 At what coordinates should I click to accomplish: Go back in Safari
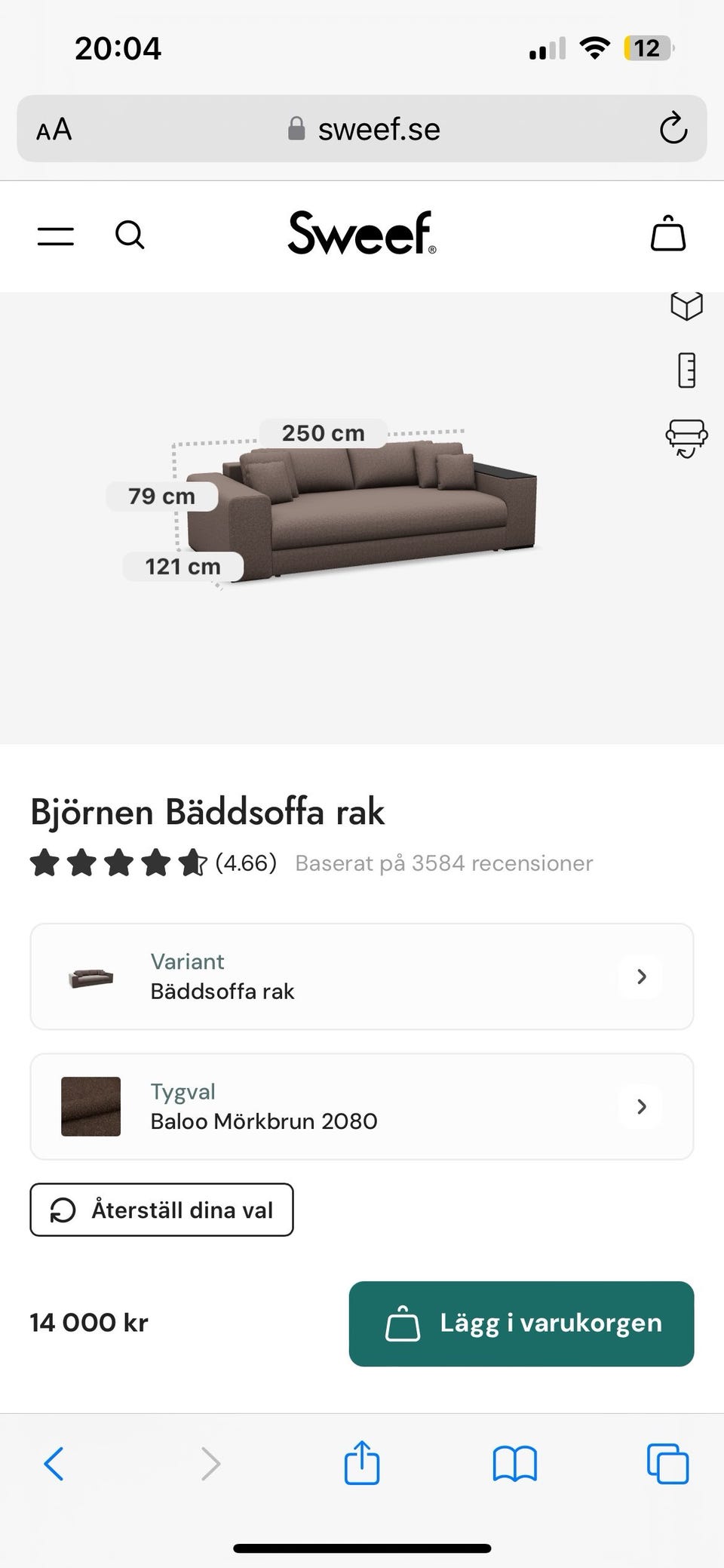54,1465
